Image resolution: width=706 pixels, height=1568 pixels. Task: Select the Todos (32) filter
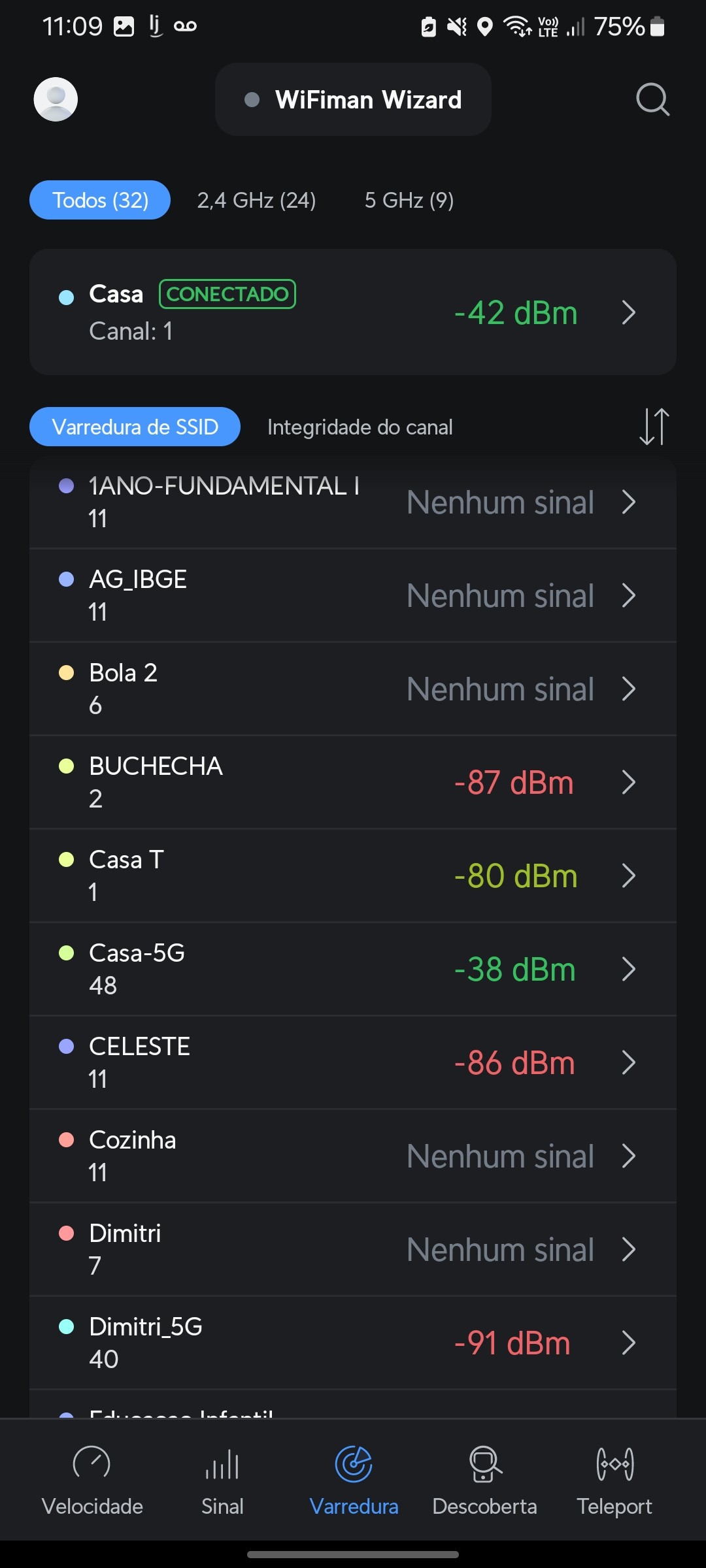click(x=100, y=200)
